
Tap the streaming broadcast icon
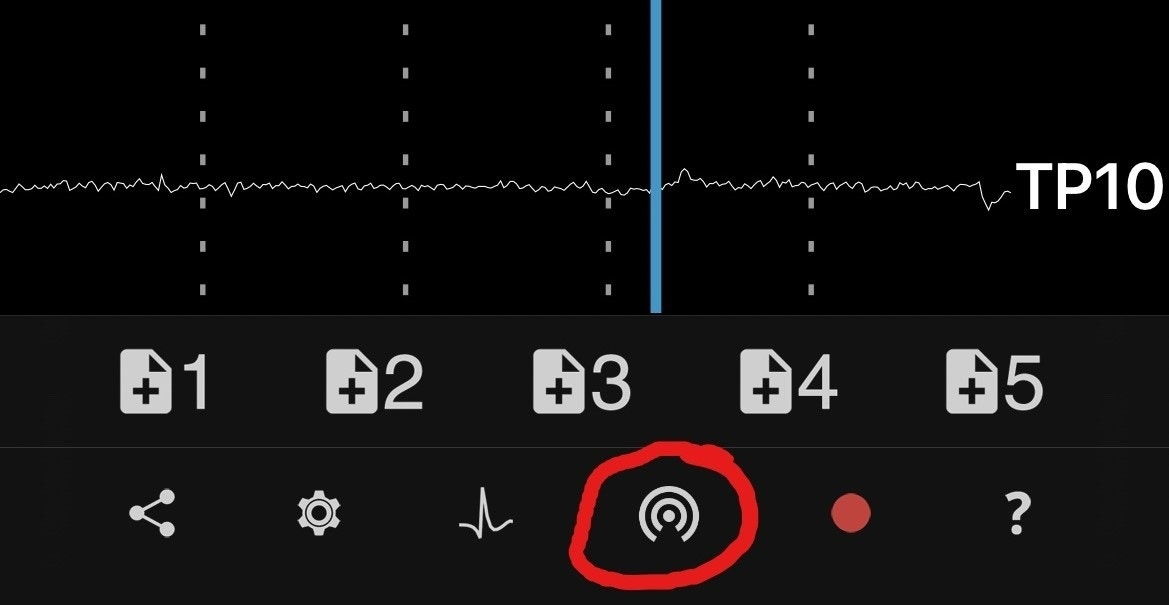tap(668, 515)
